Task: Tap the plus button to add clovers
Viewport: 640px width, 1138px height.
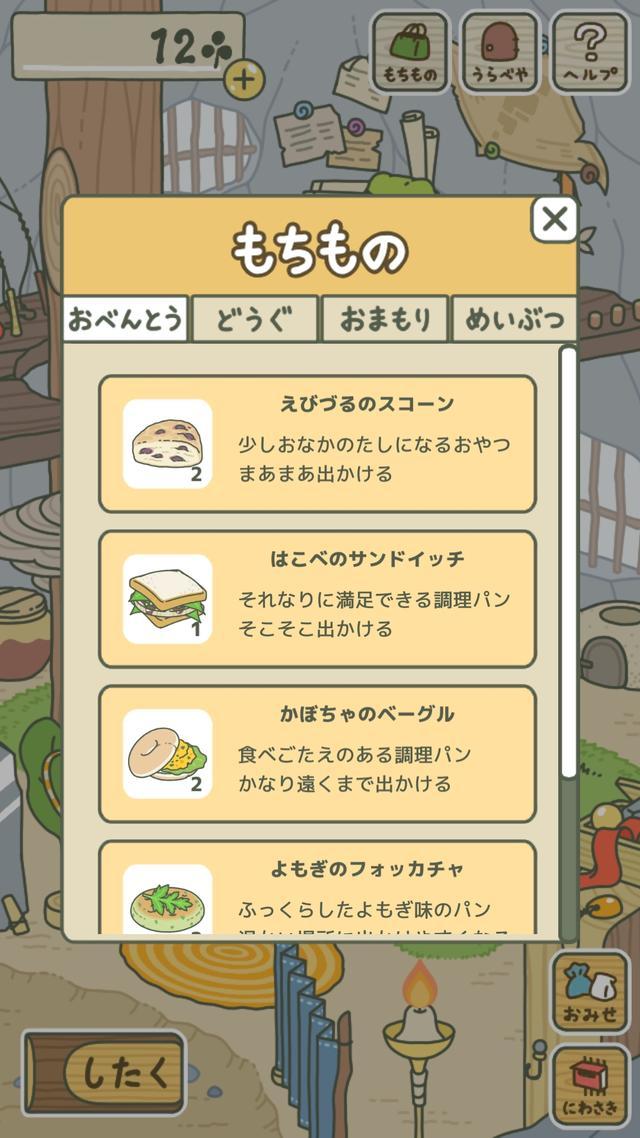Action: tap(243, 80)
